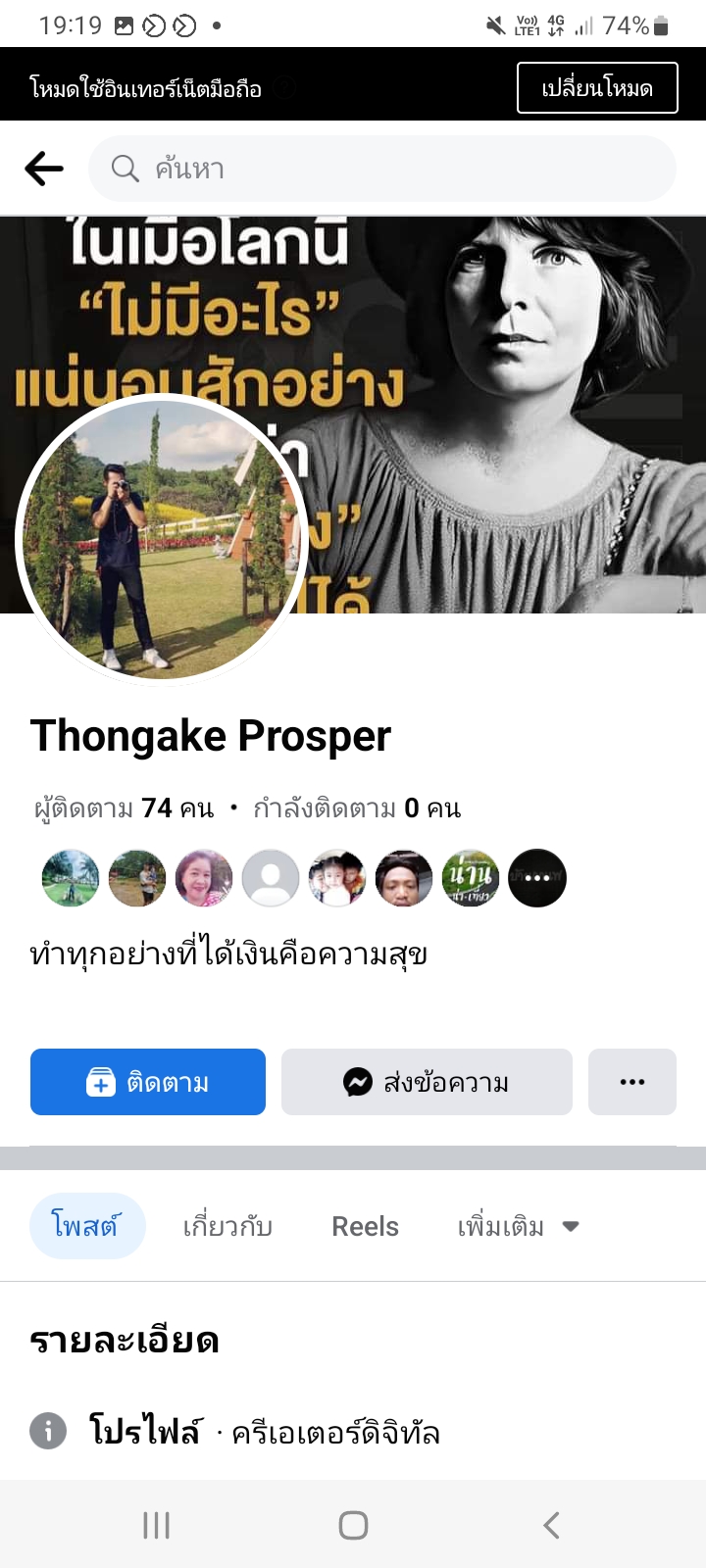
Task: Tap the เปลี่ยนโหมด button
Action: pyautogui.click(x=597, y=88)
